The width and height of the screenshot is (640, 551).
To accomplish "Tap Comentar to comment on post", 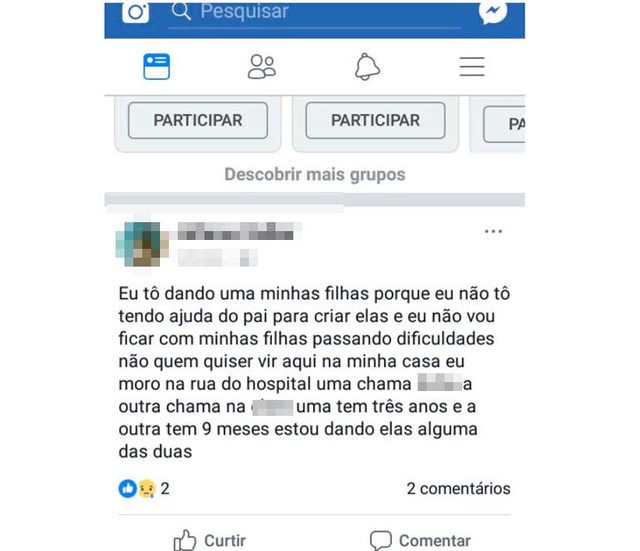I will tap(420, 540).
